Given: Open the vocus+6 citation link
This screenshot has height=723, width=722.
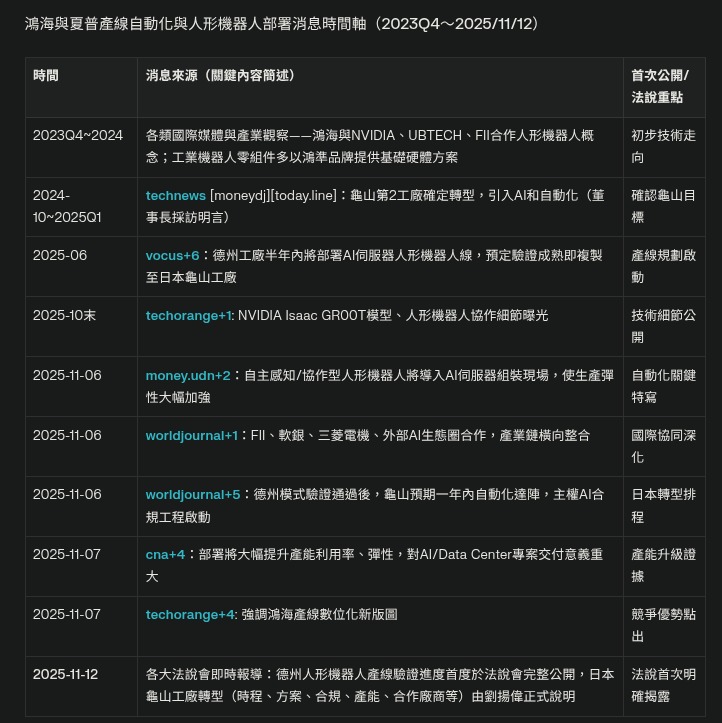Looking at the screenshot, I should [172, 255].
